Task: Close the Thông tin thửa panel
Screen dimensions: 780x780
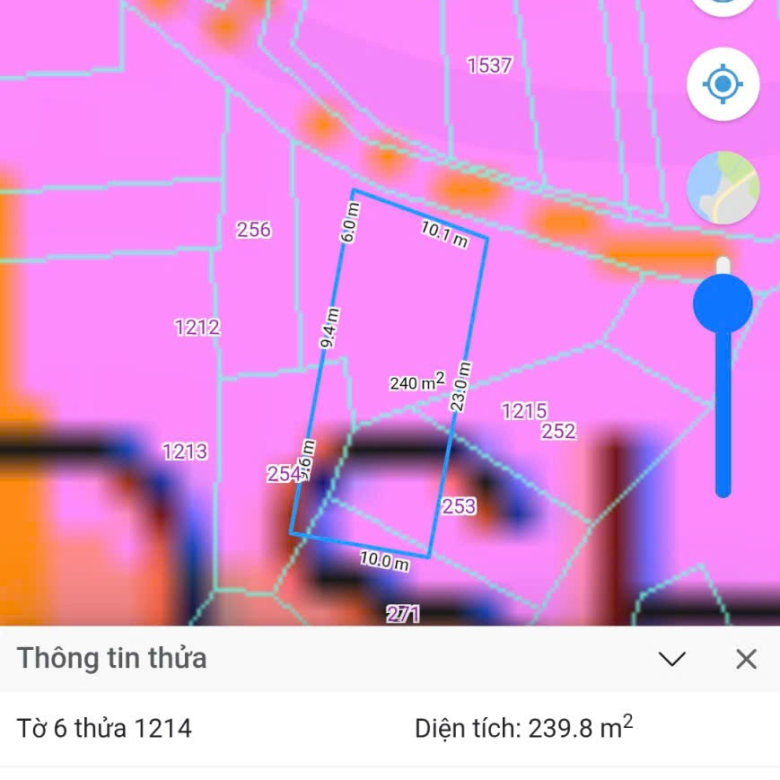Action: (x=746, y=658)
